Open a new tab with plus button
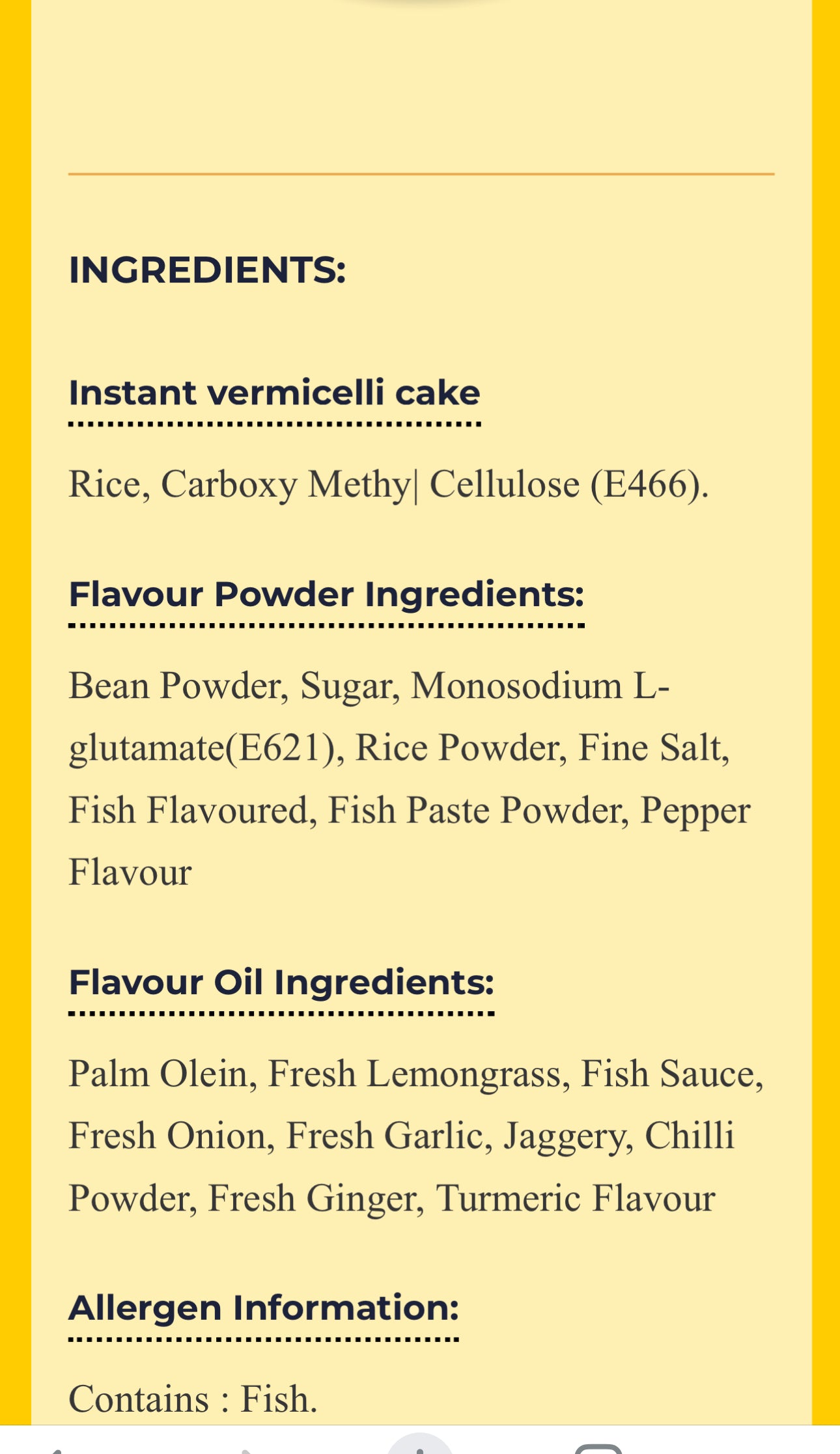This screenshot has width=840, height=1454. [x=420, y=1447]
